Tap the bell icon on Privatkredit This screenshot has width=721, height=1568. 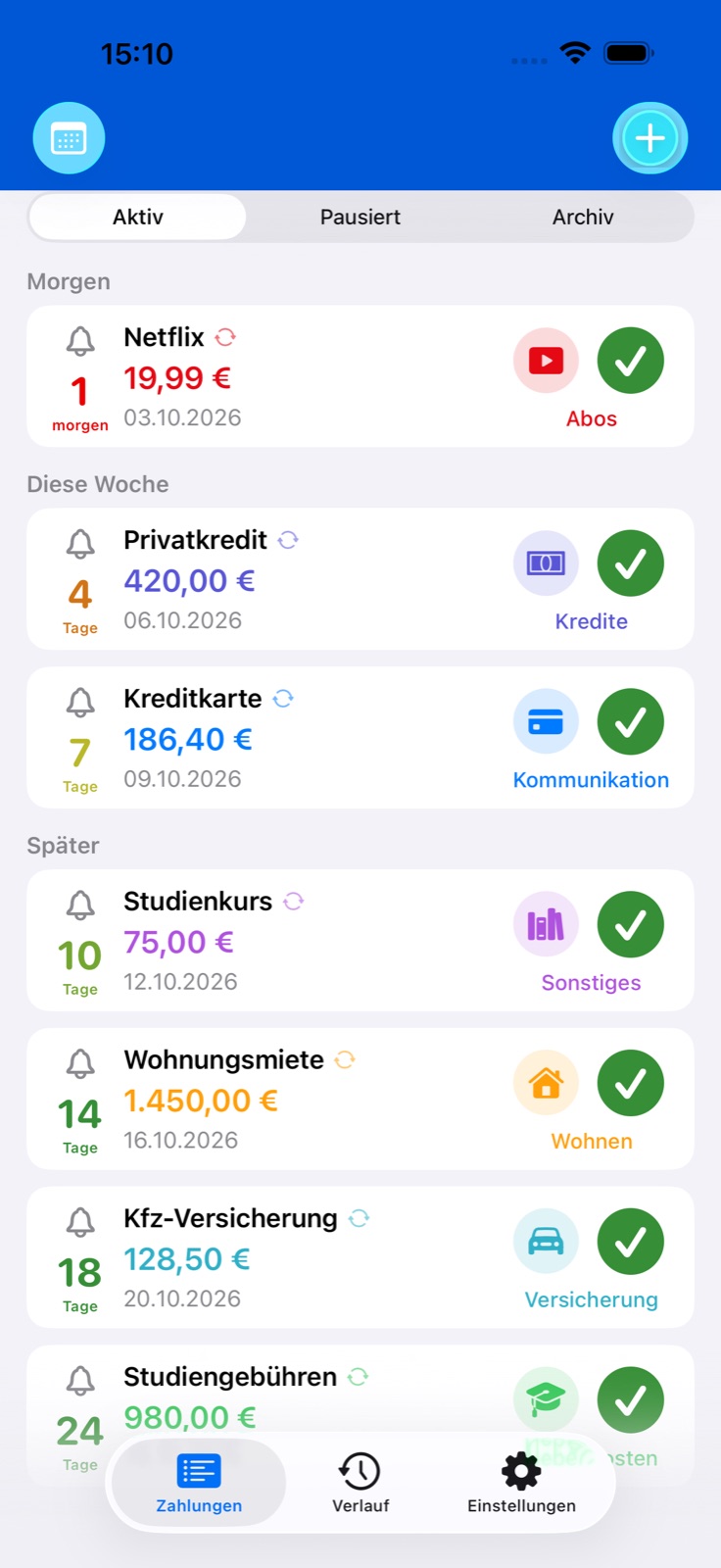(x=80, y=543)
